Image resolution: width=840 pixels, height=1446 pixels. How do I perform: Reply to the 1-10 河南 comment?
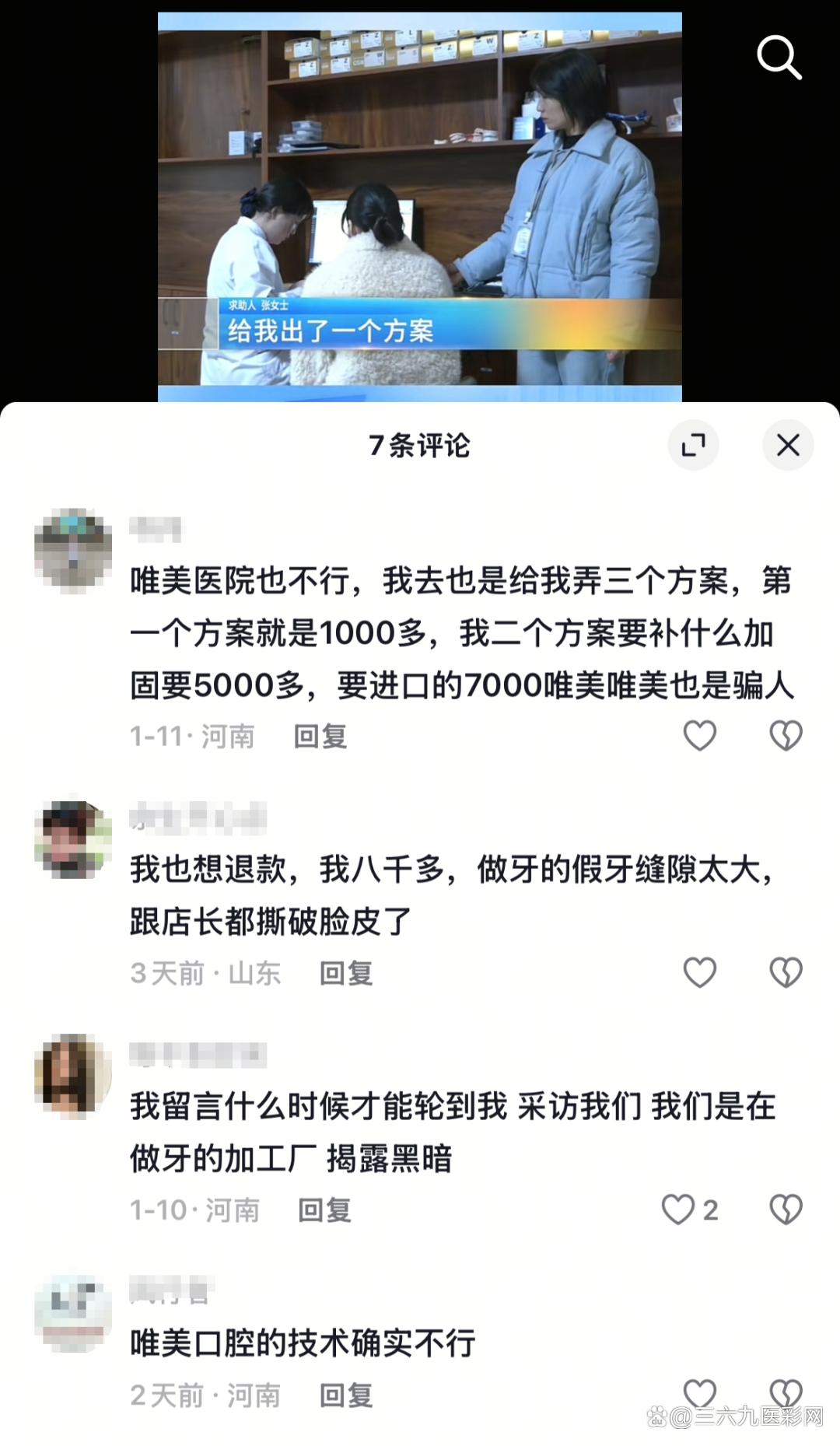tap(324, 1210)
